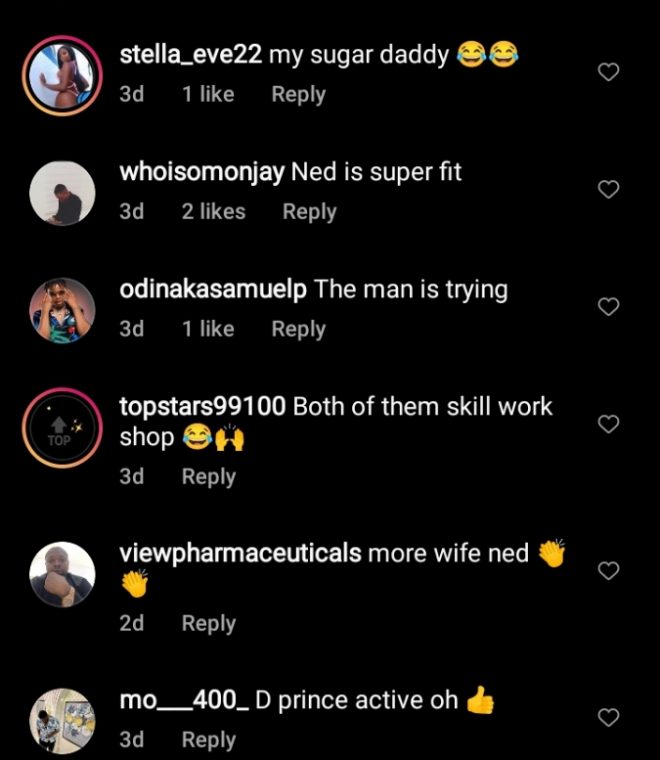
Task: Reply to odinakasamuelp's comment
Action: pos(298,329)
